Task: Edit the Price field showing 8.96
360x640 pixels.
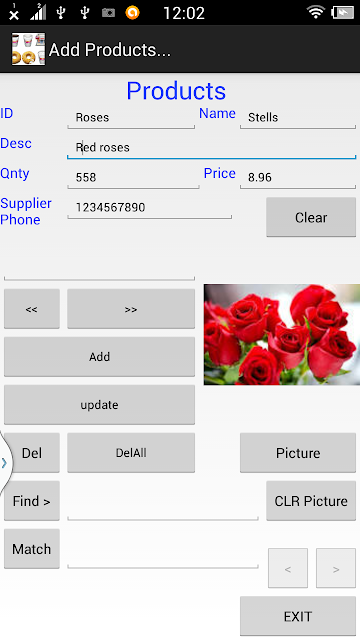Action: click(x=298, y=178)
